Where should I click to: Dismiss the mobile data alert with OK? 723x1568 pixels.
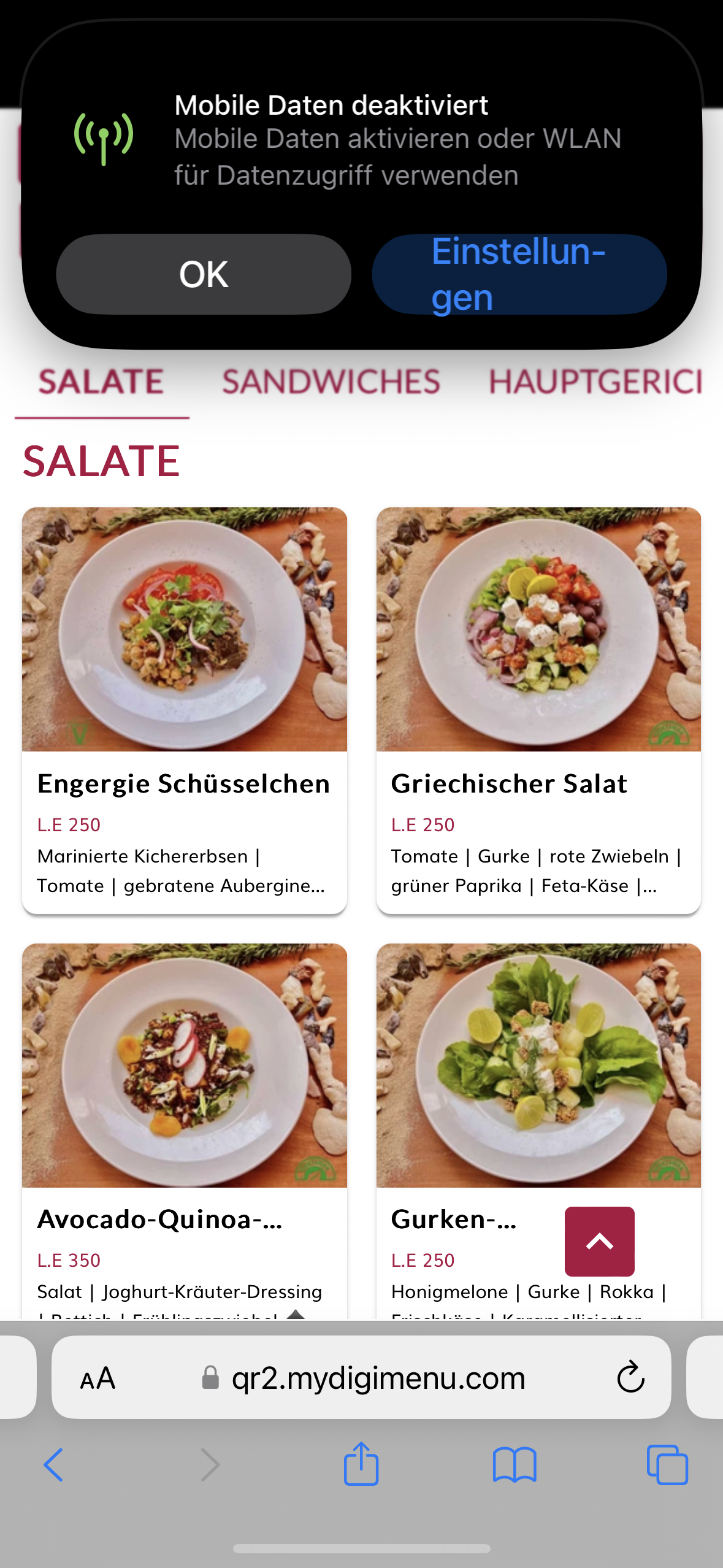(x=203, y=274)
